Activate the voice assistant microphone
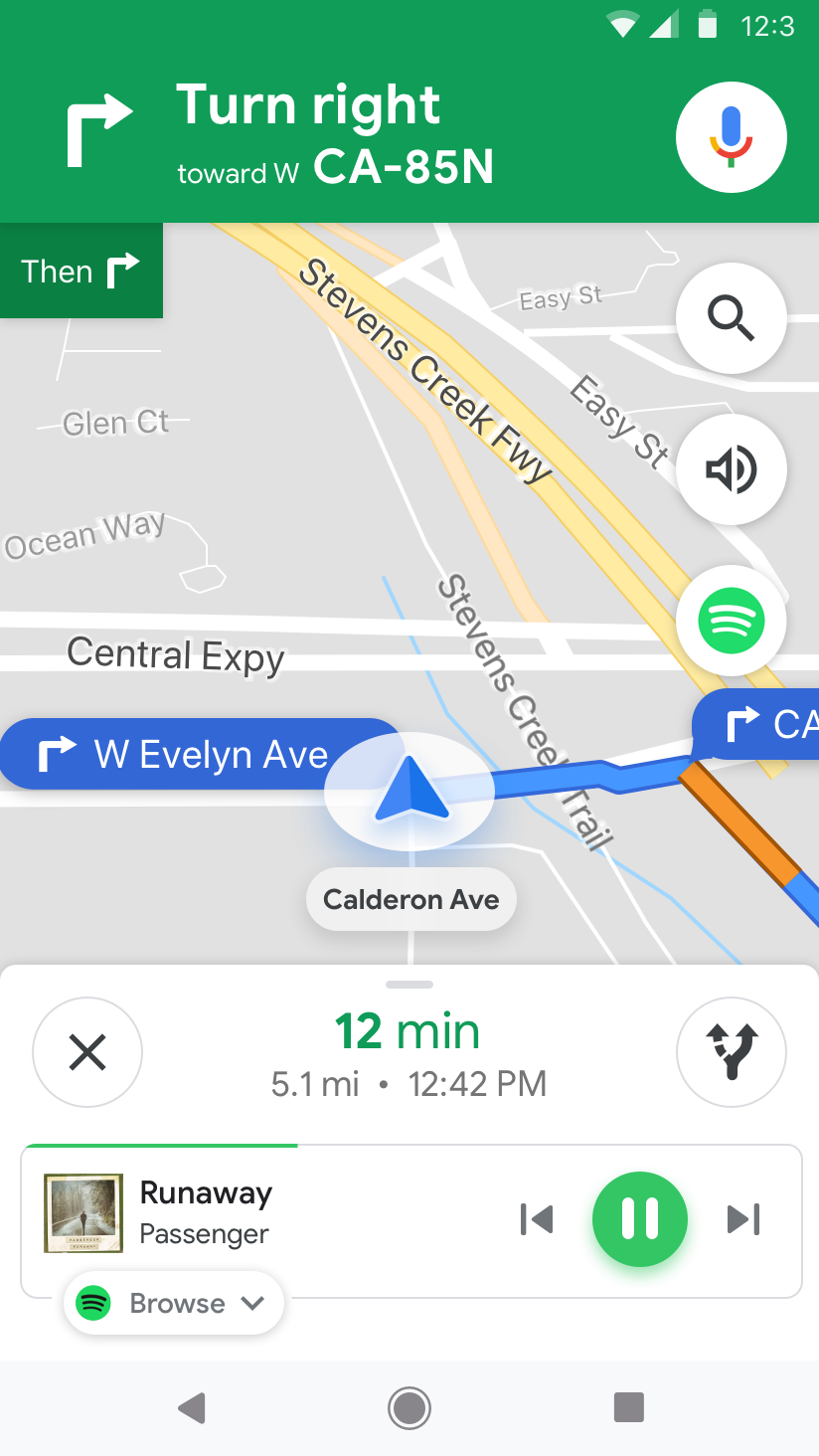Screen dimensions: 819x1456 731,138
